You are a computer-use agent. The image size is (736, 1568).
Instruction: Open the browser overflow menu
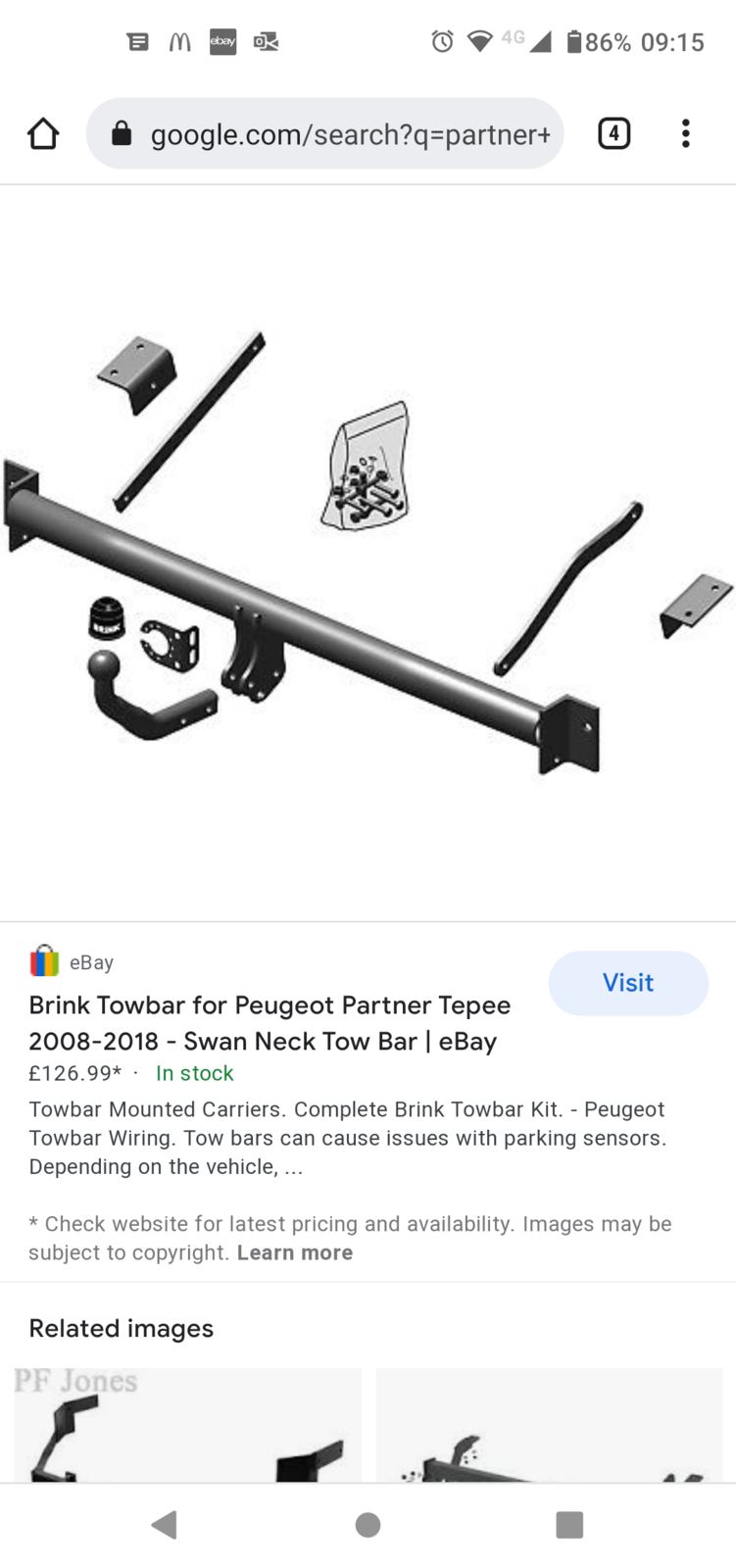point(685,133)
